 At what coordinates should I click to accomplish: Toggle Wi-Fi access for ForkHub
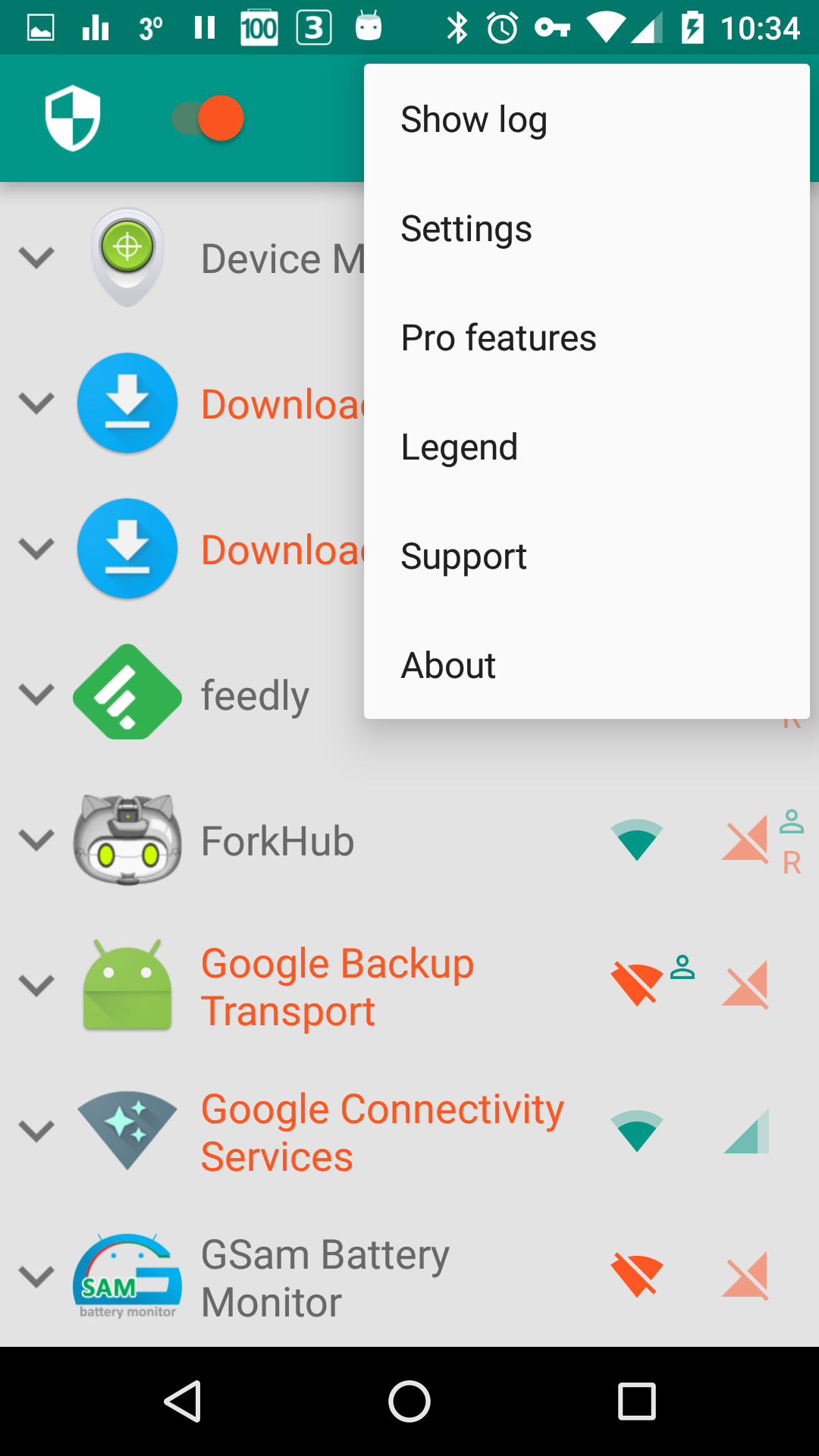(x=637, y=840)
